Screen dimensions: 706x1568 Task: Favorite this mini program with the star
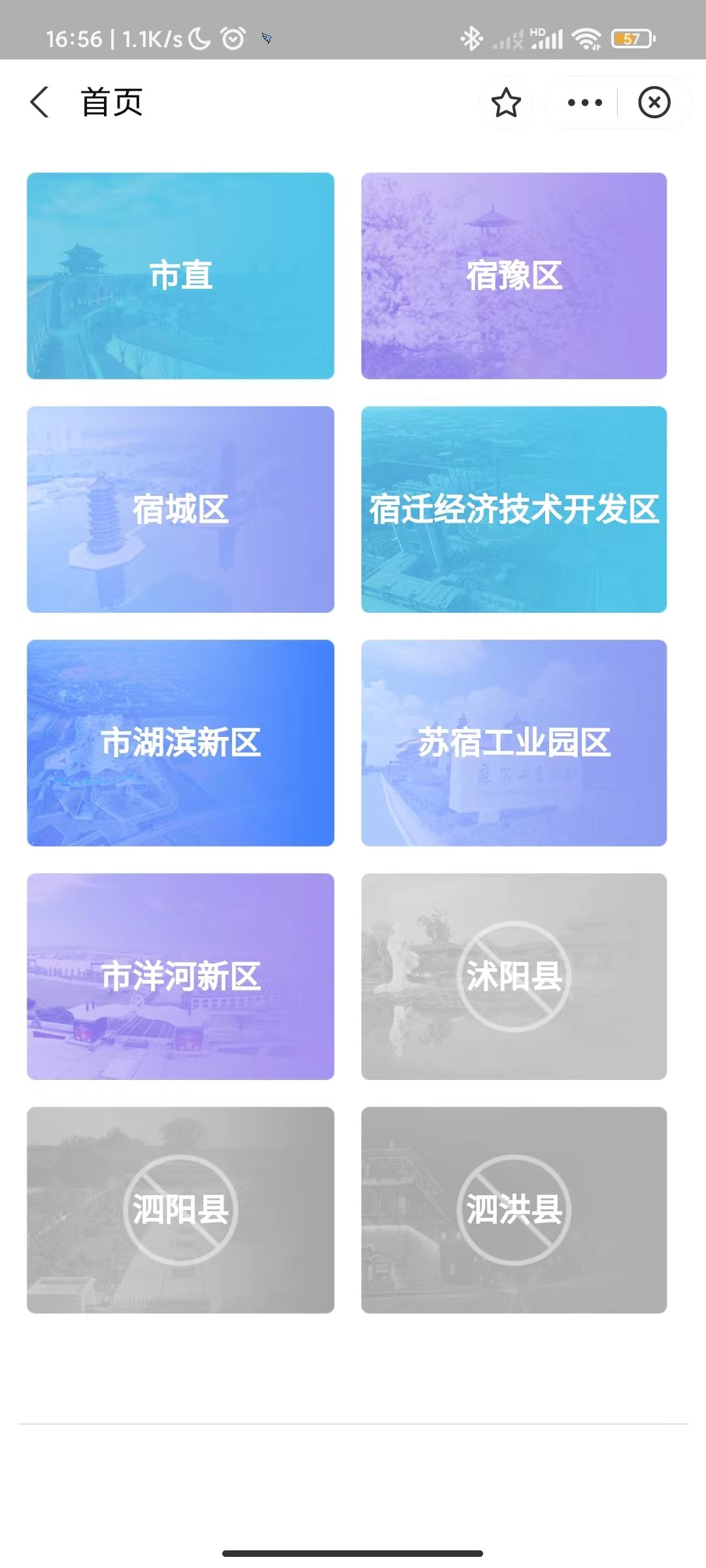pyautogui.click(x=506, y=103)
